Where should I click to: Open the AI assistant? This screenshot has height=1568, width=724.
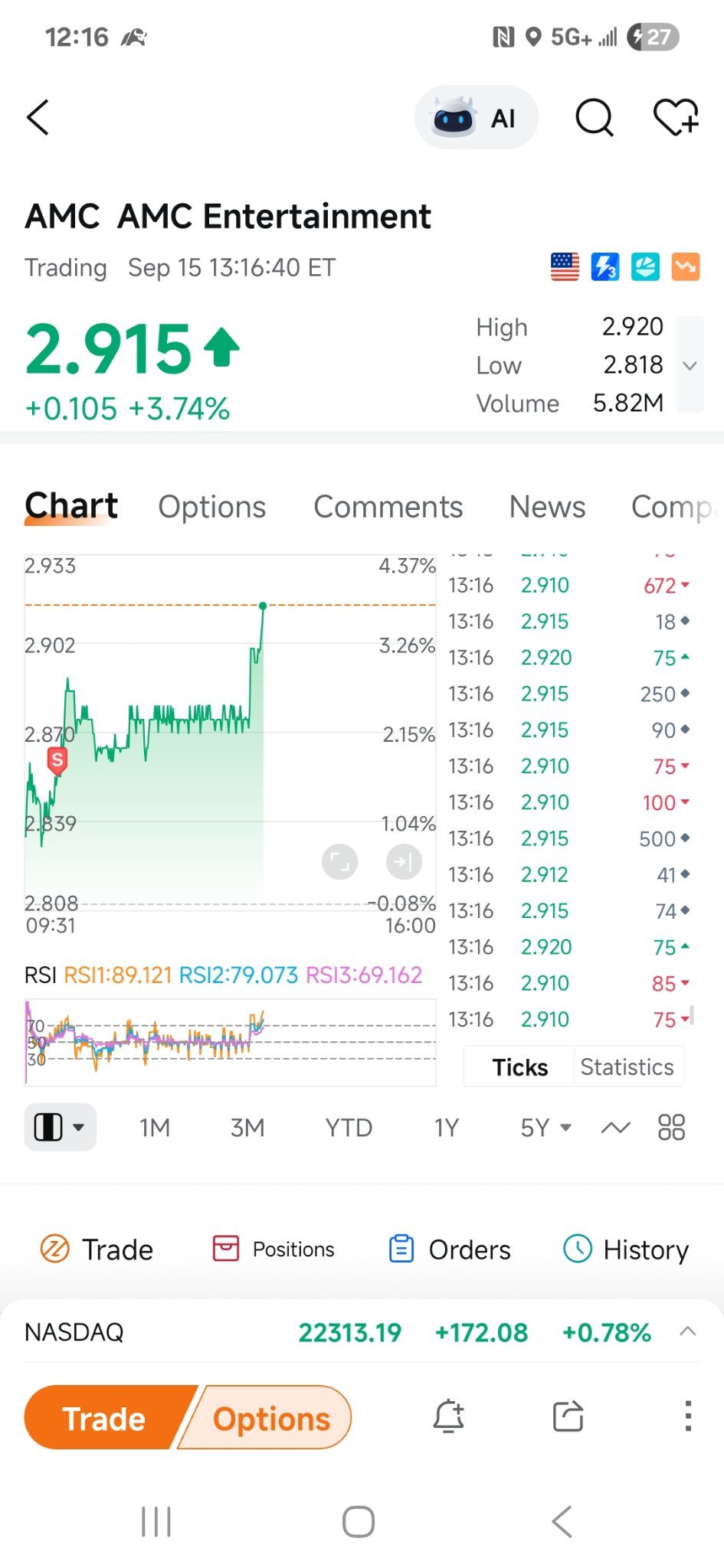click(x=476, y=117)
